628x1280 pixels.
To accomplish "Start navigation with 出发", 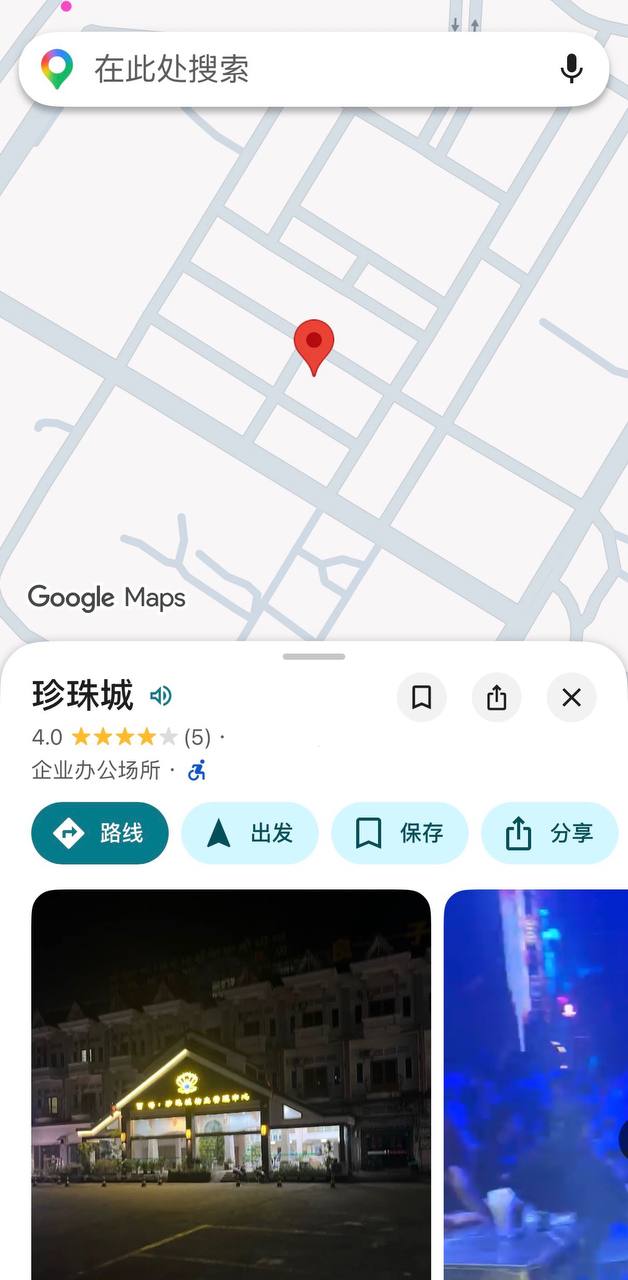I will pos(250,833).
